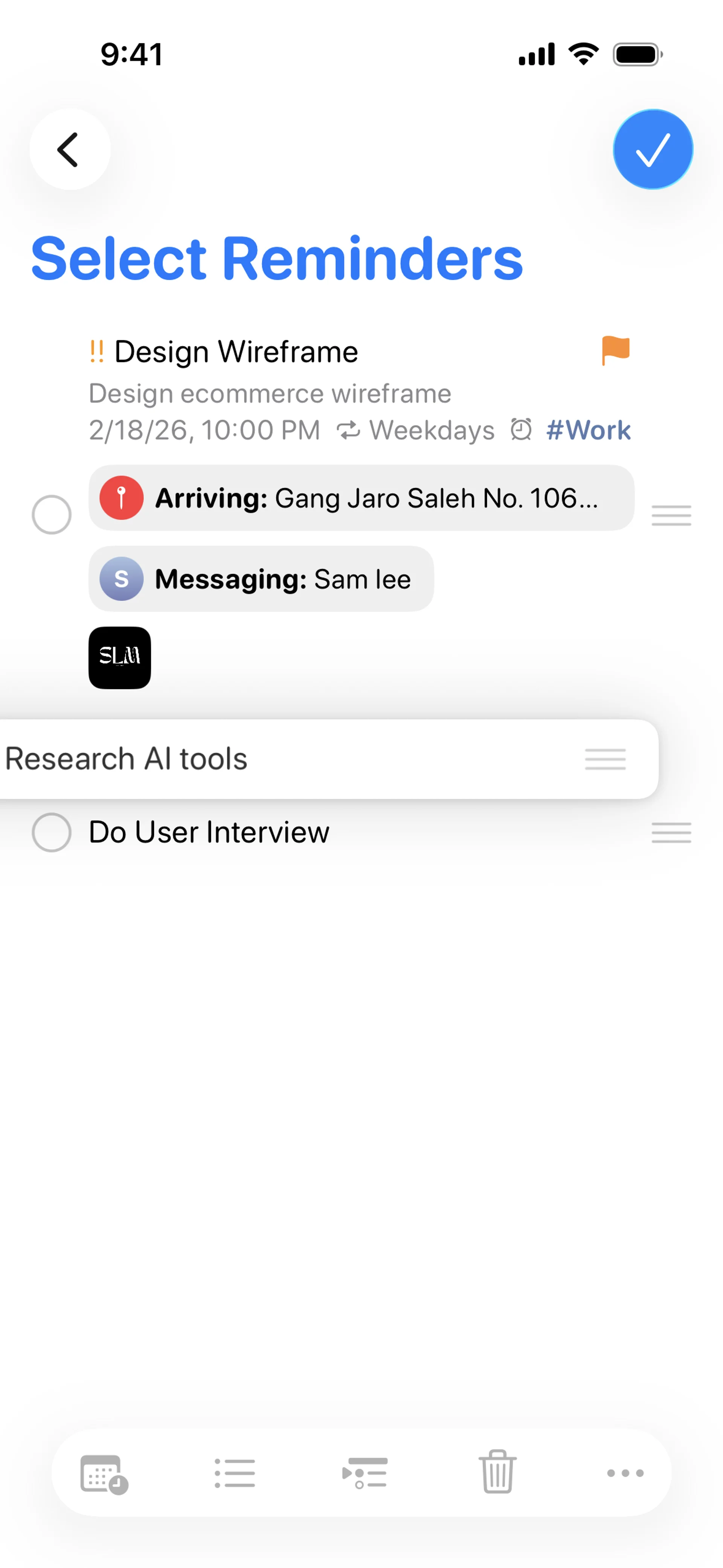723x1568 pixels.
Task: Open the Messaging Sam lee chip
Action: point(261,578)
